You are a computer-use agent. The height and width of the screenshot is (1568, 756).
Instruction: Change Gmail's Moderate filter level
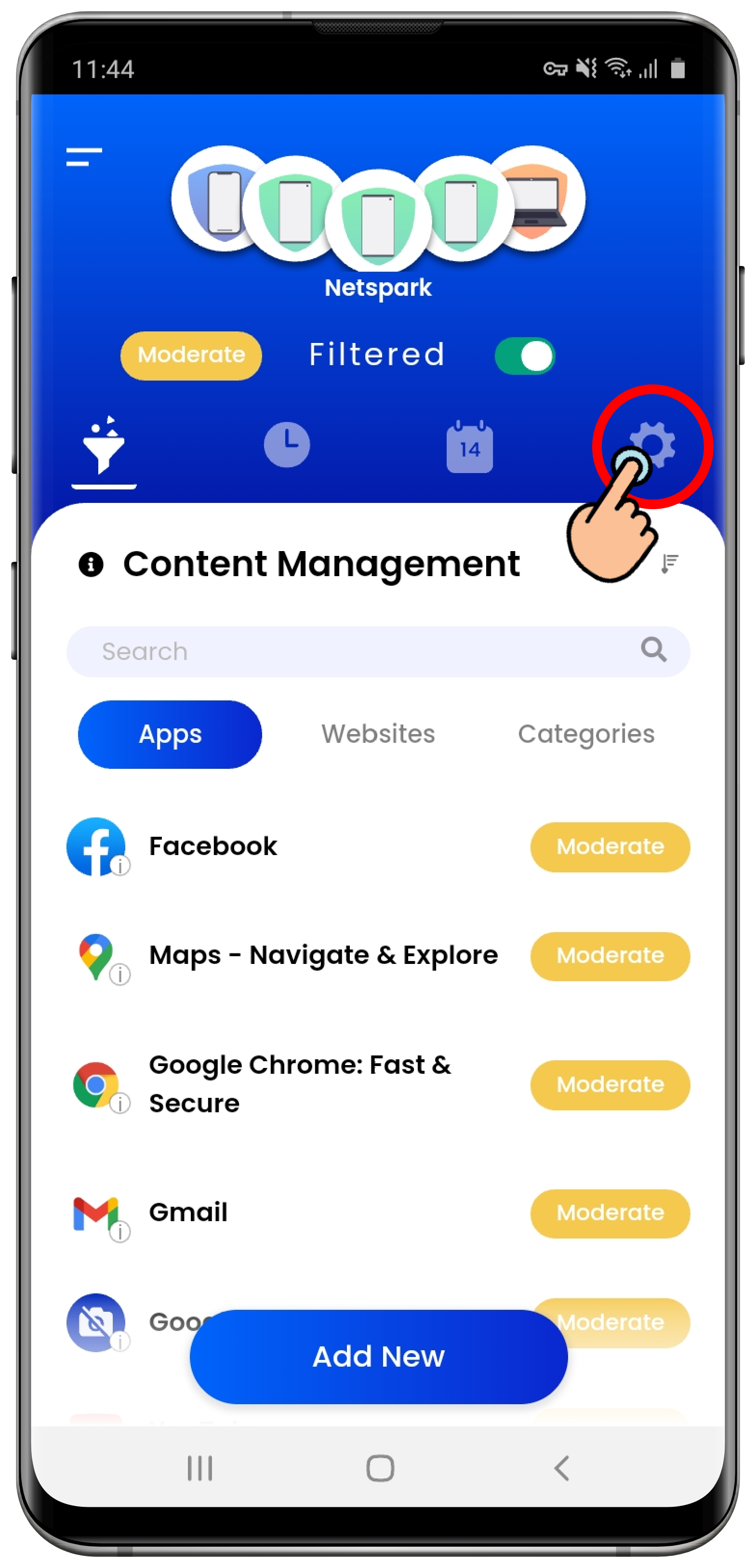point(610,1213)
